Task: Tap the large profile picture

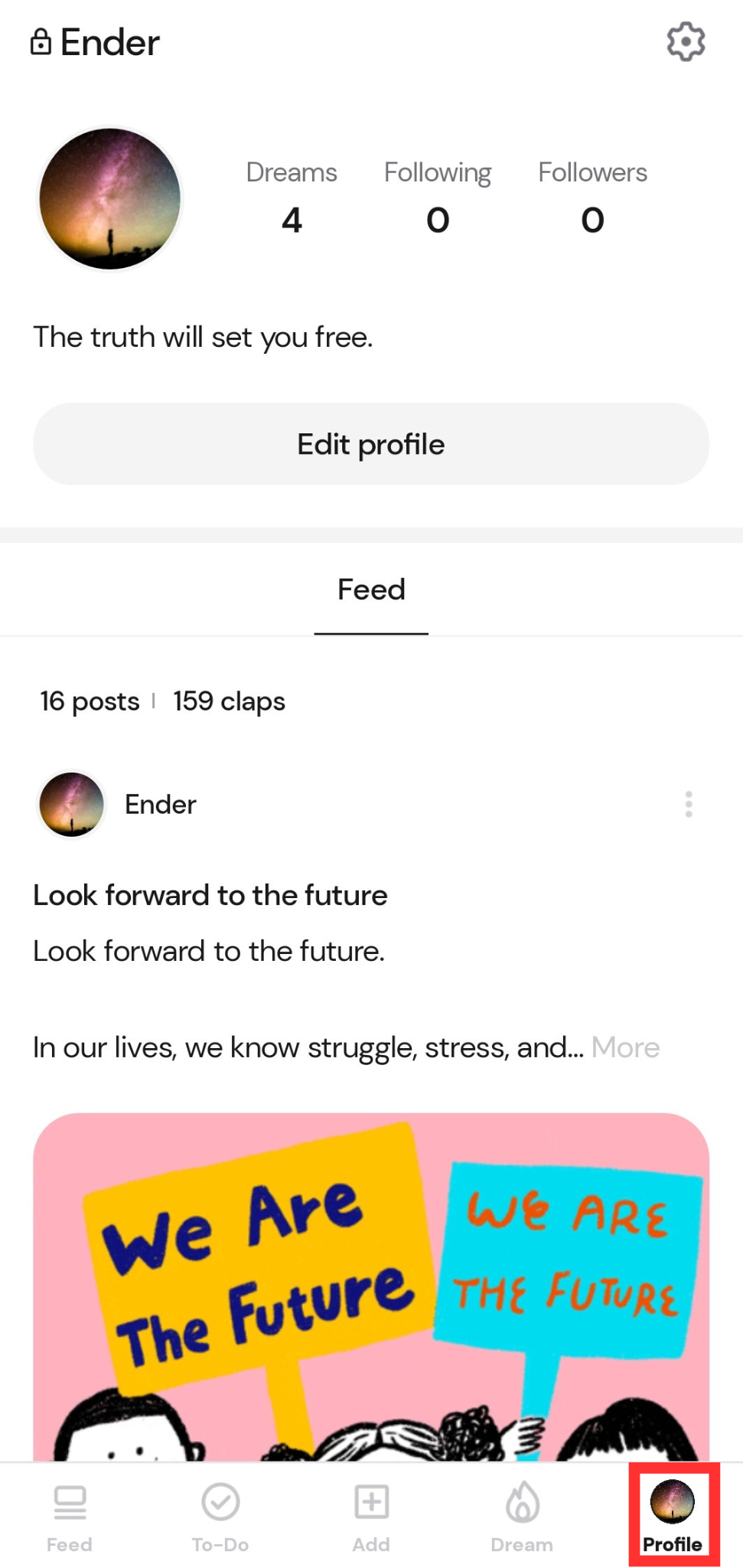Action: [110, 199]
